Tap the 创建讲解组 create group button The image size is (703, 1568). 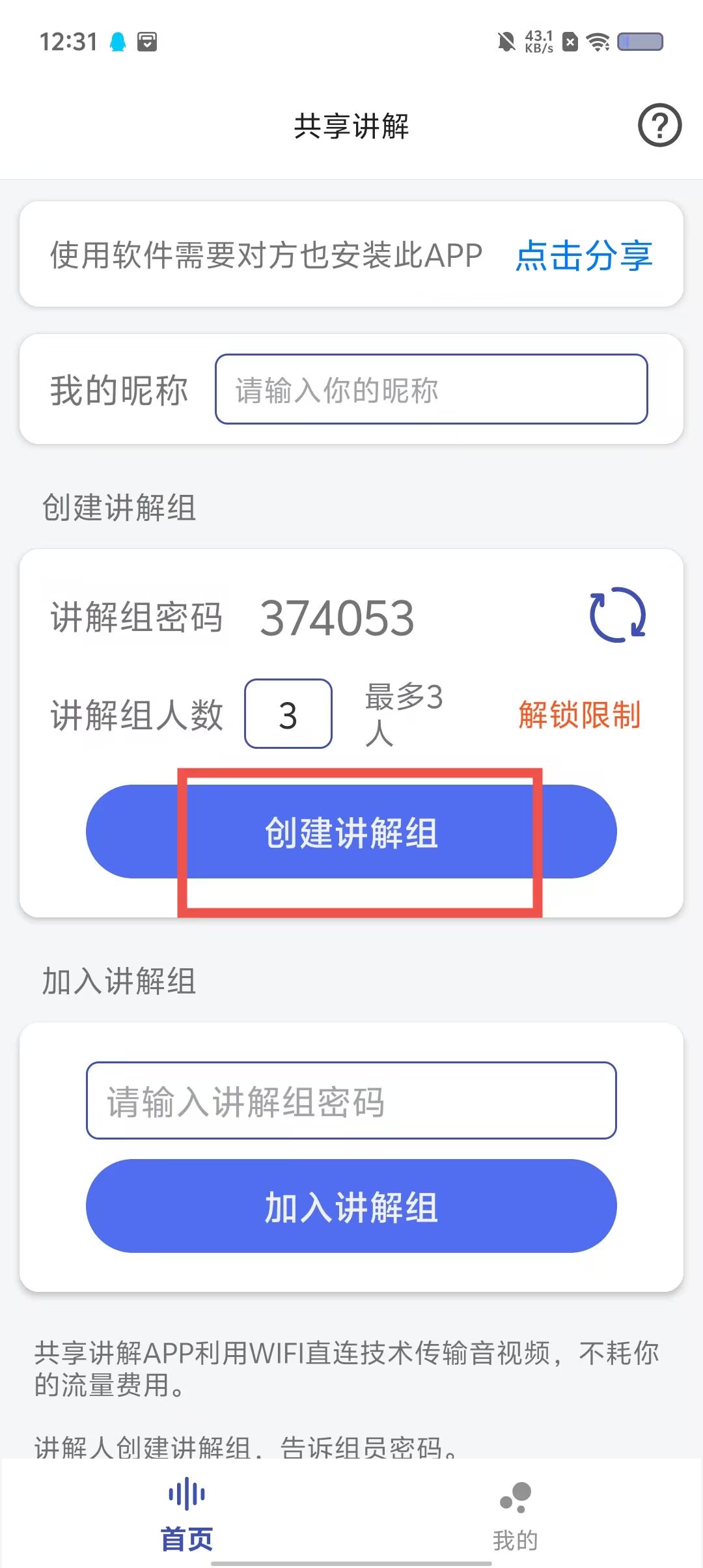click(351, 832)
